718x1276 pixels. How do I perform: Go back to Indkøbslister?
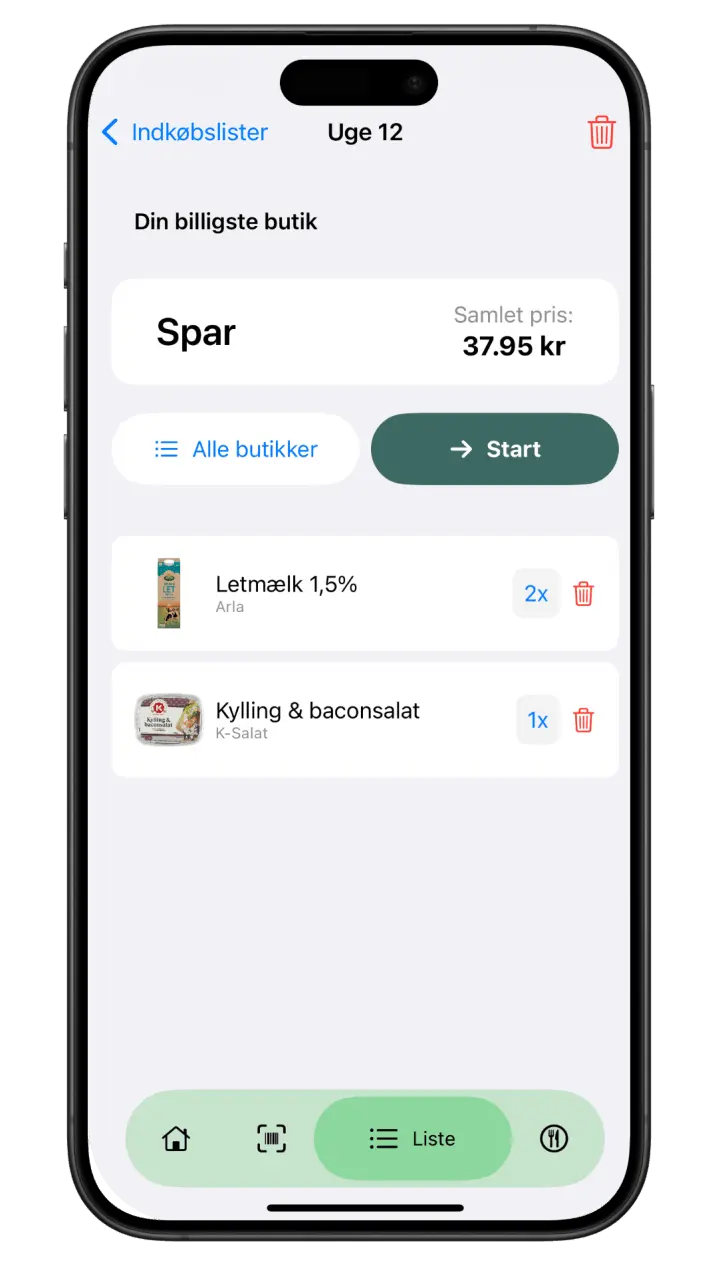(185, 132)
